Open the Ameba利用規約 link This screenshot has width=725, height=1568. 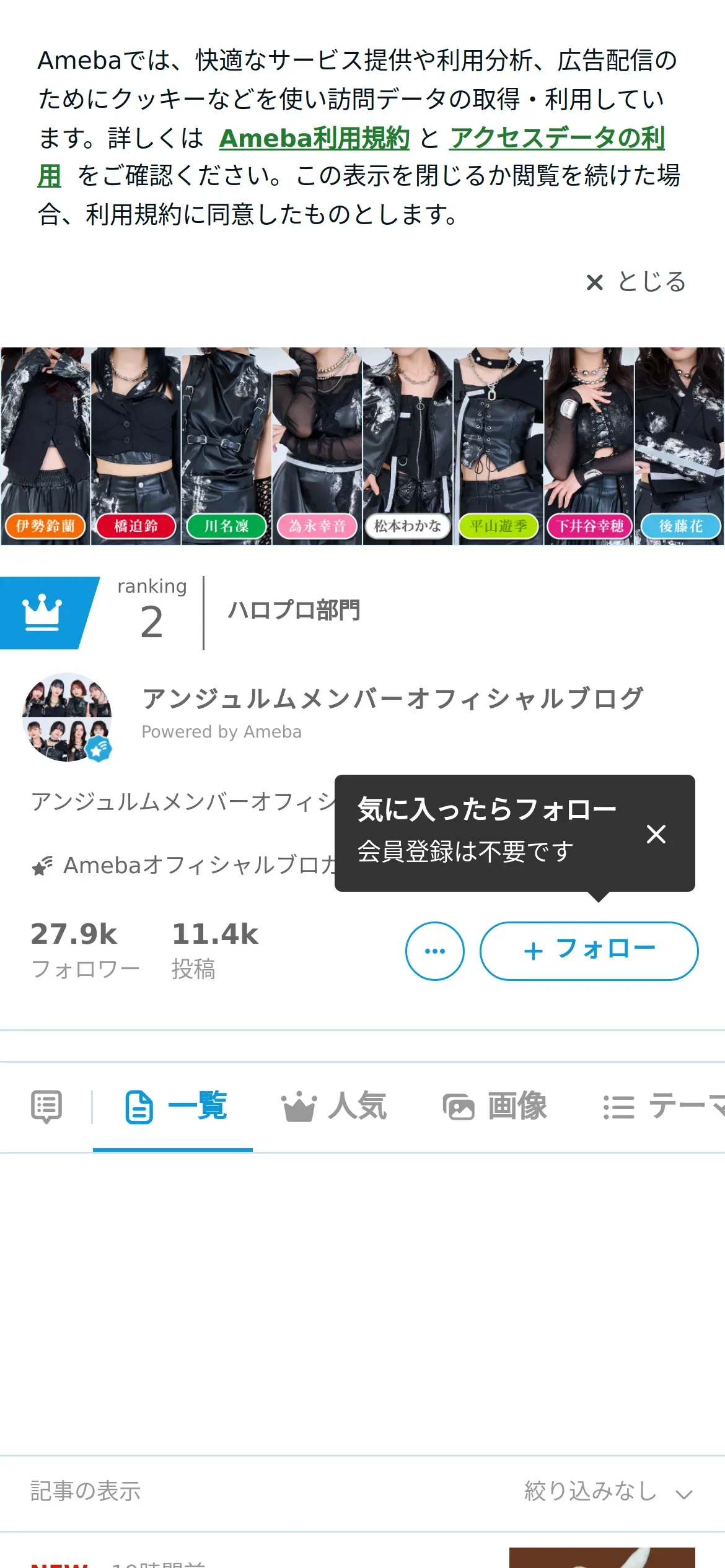[x=314, y=138]
